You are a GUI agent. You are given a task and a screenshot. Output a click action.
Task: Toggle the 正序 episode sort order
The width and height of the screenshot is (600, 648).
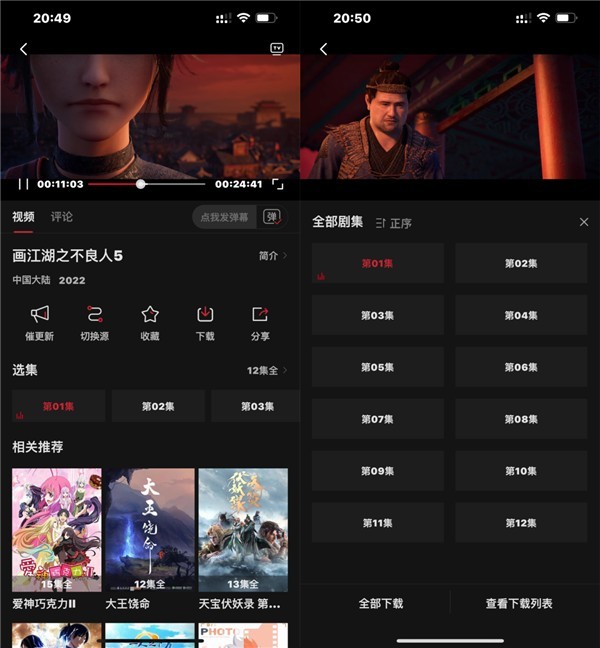(x=393, y=223)
